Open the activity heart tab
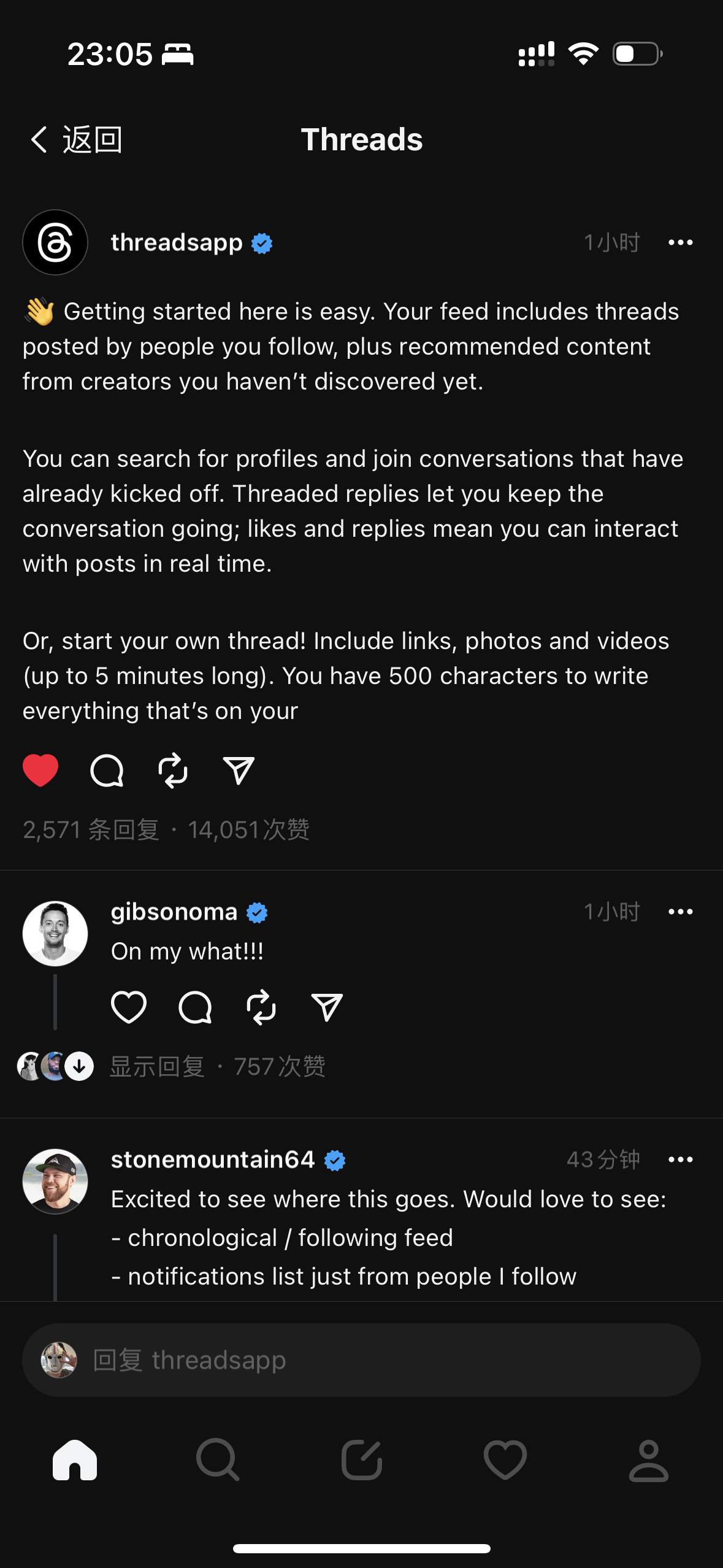The height and width of the screenshot is (1568, 723). 505,1461
